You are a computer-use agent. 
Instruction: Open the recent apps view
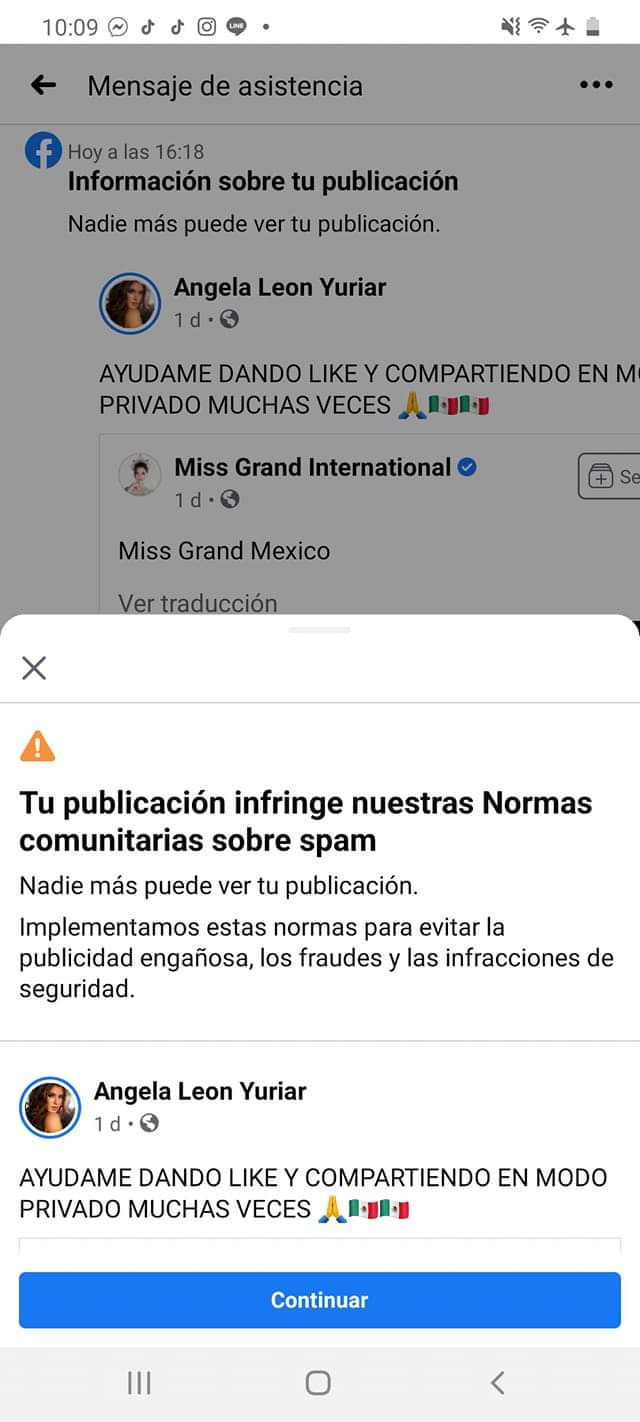[139, 1383]
